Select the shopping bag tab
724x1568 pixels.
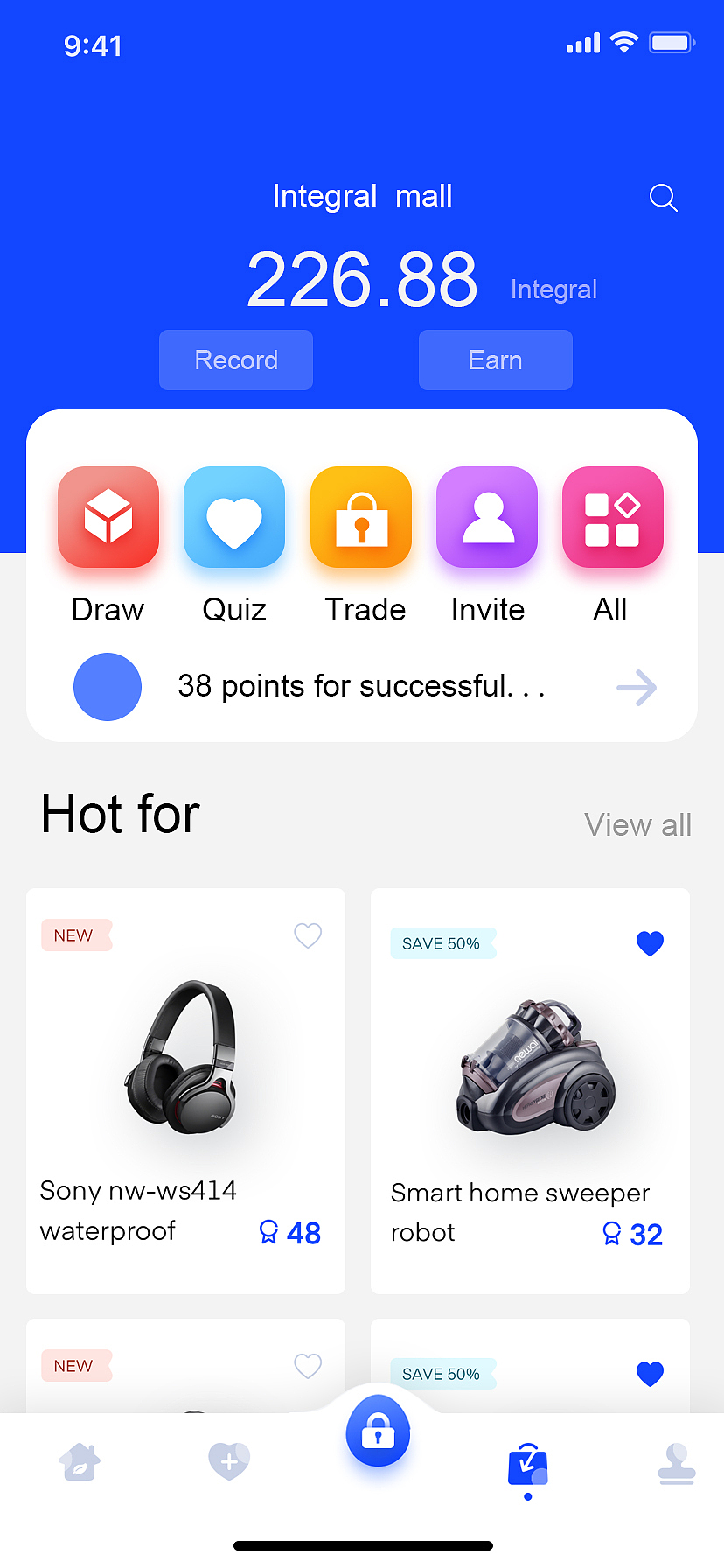(x=527, y=1466)
